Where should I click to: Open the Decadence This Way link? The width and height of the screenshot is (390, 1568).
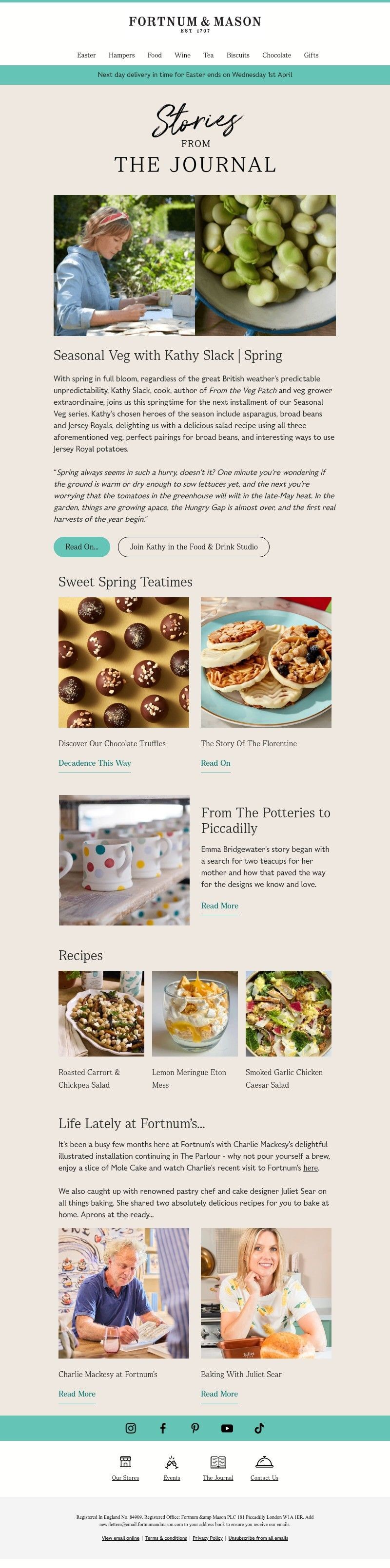95,763
